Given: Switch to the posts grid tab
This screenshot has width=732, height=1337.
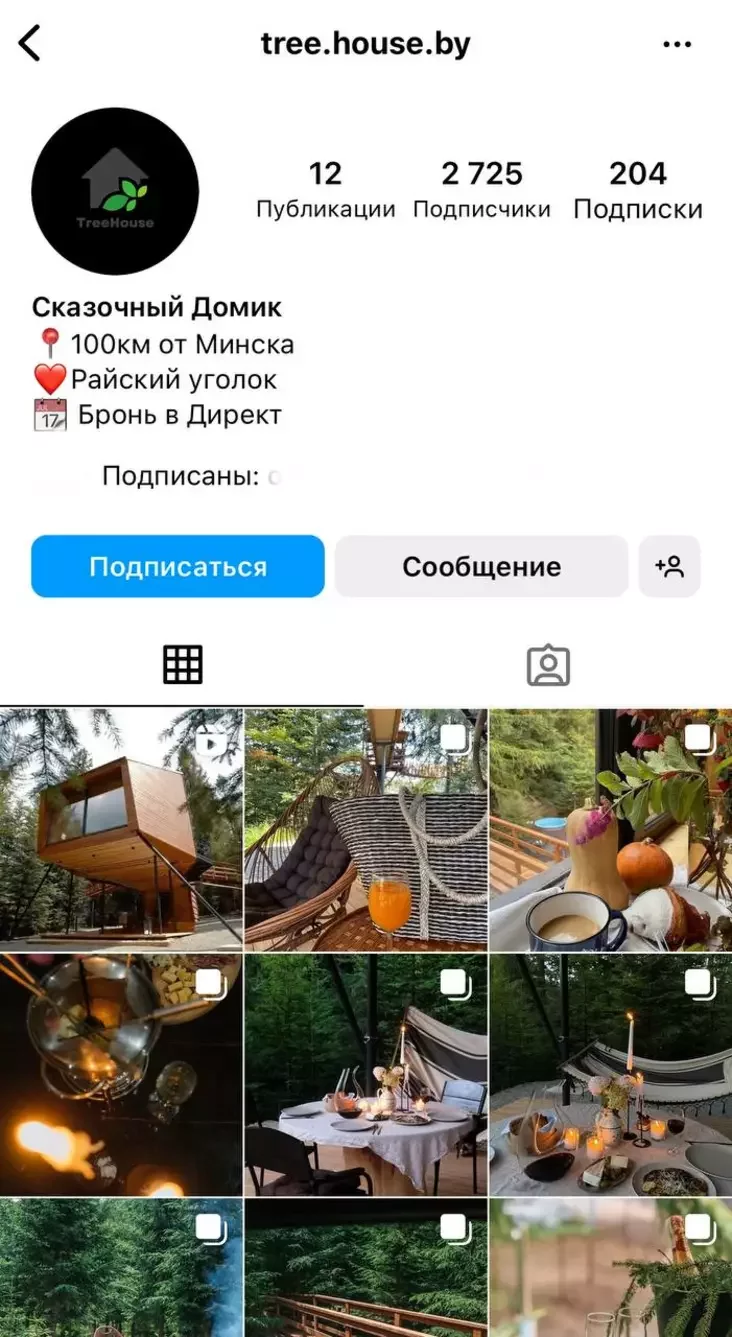Looking at the screenshot, I should click(183, 665).
